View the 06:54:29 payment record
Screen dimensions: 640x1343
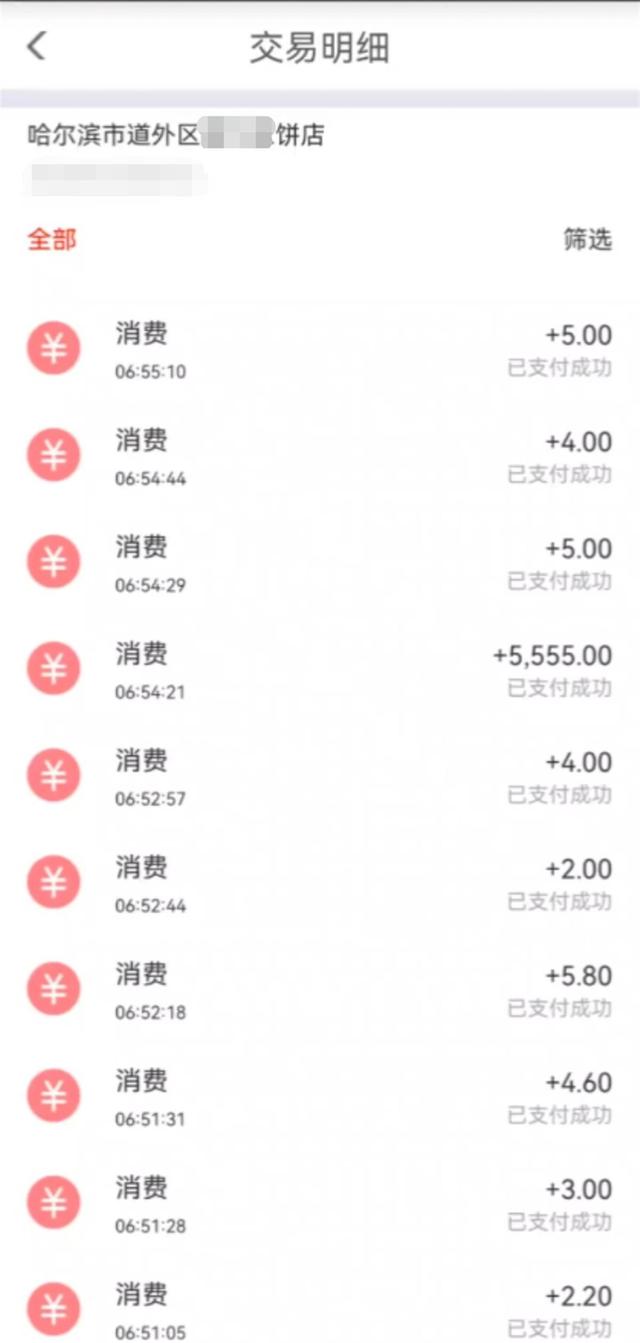pos(320,565)
